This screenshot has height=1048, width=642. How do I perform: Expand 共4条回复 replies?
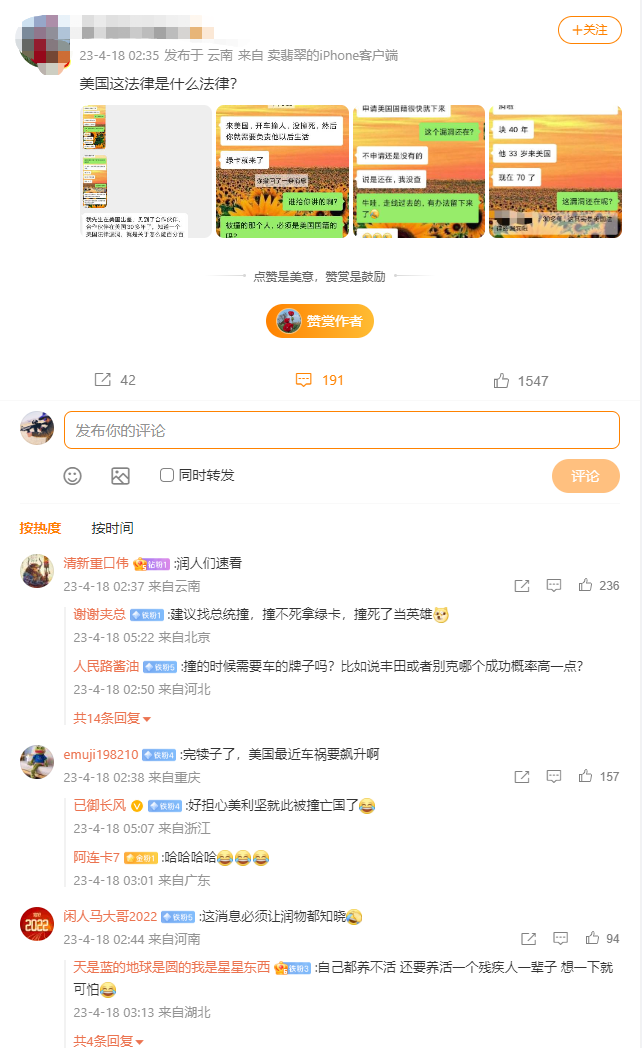(x=108, y=1041)
